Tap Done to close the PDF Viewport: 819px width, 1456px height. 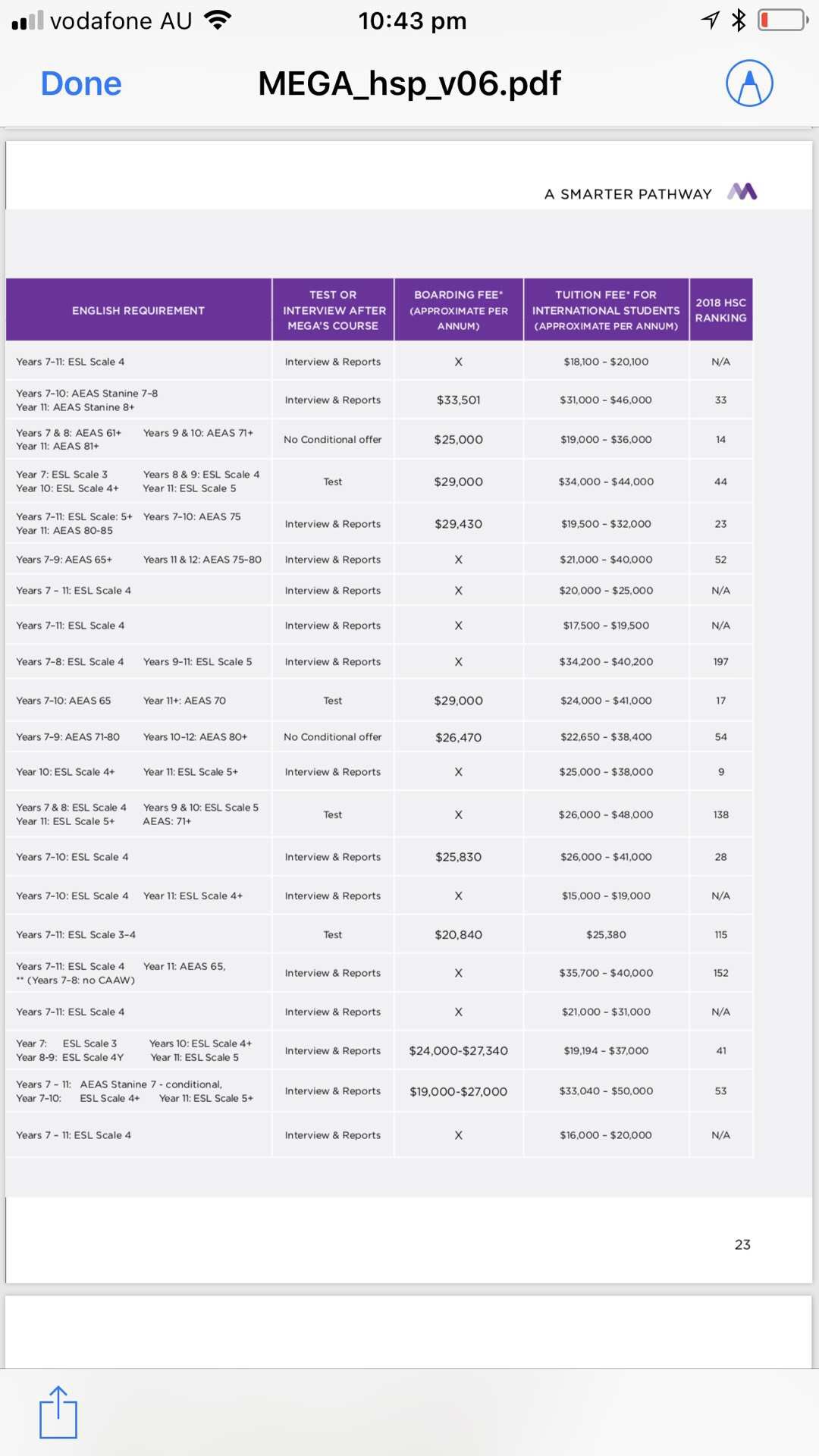(81, 83)
